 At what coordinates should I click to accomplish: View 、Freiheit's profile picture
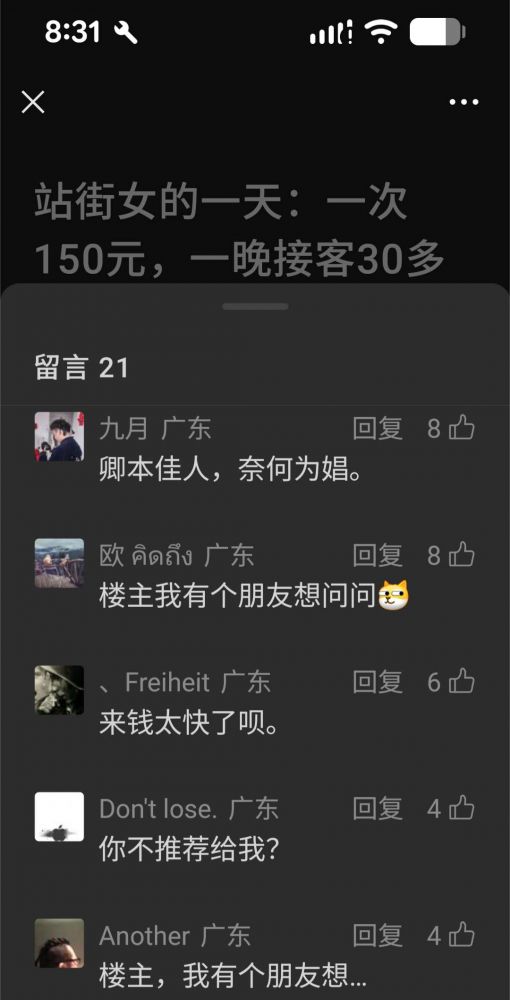(59, 690)
